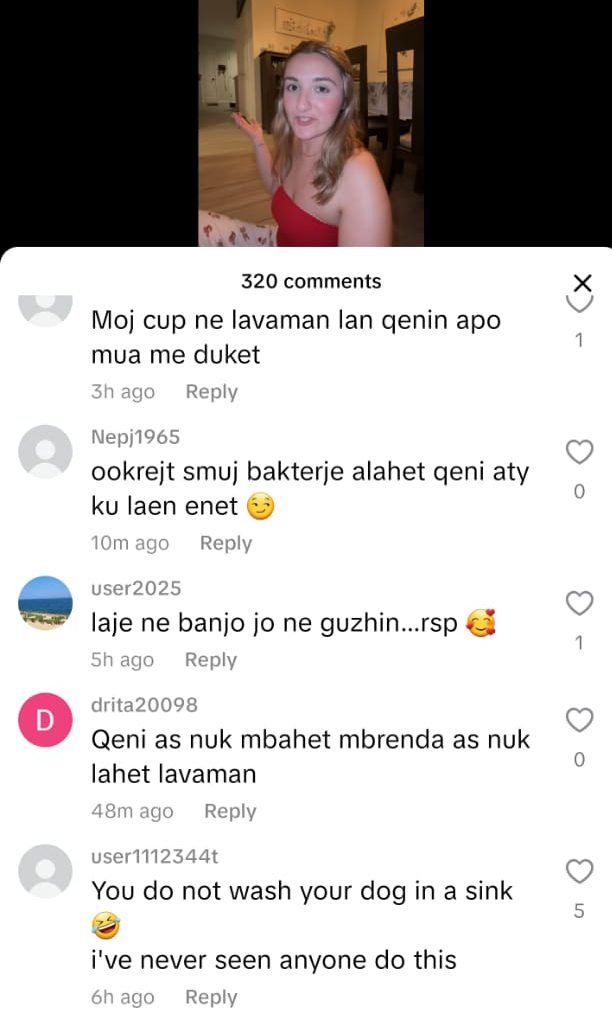Open user2025's profile picture
Screen dimensions: 612x1013
pyautogui.click(x=46, y=602)
